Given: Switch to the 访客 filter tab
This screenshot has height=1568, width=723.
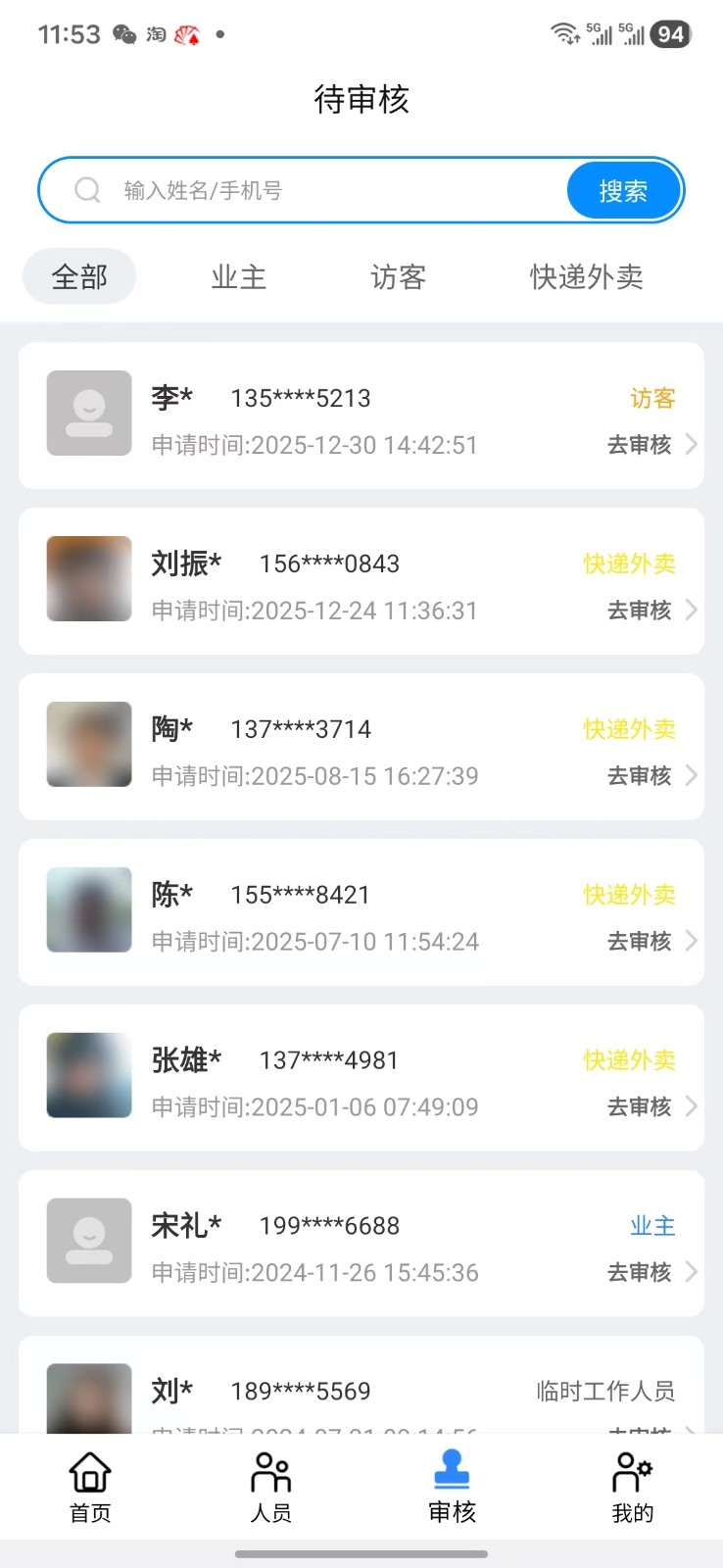Looking at the screenshot, I should point(398,277).
